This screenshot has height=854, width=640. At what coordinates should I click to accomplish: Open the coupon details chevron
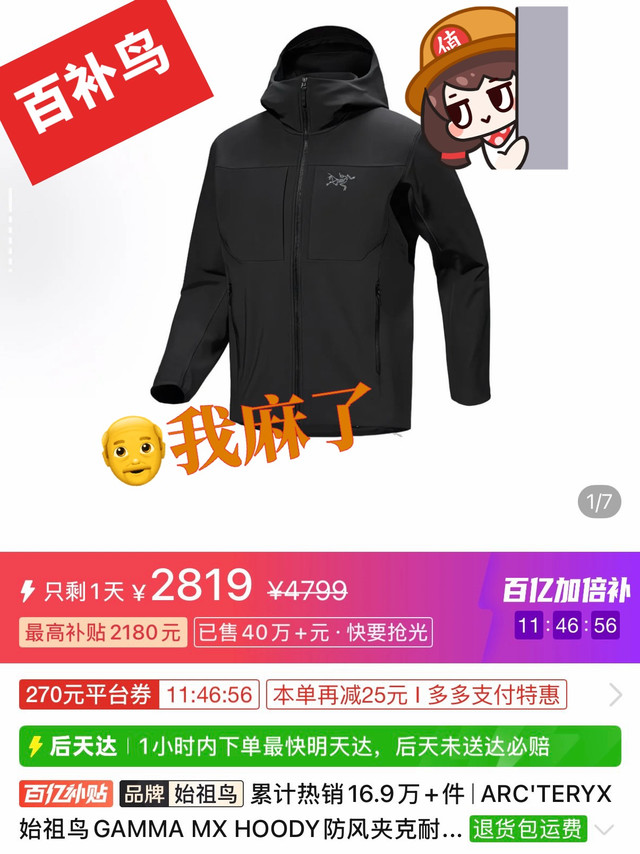615,694
